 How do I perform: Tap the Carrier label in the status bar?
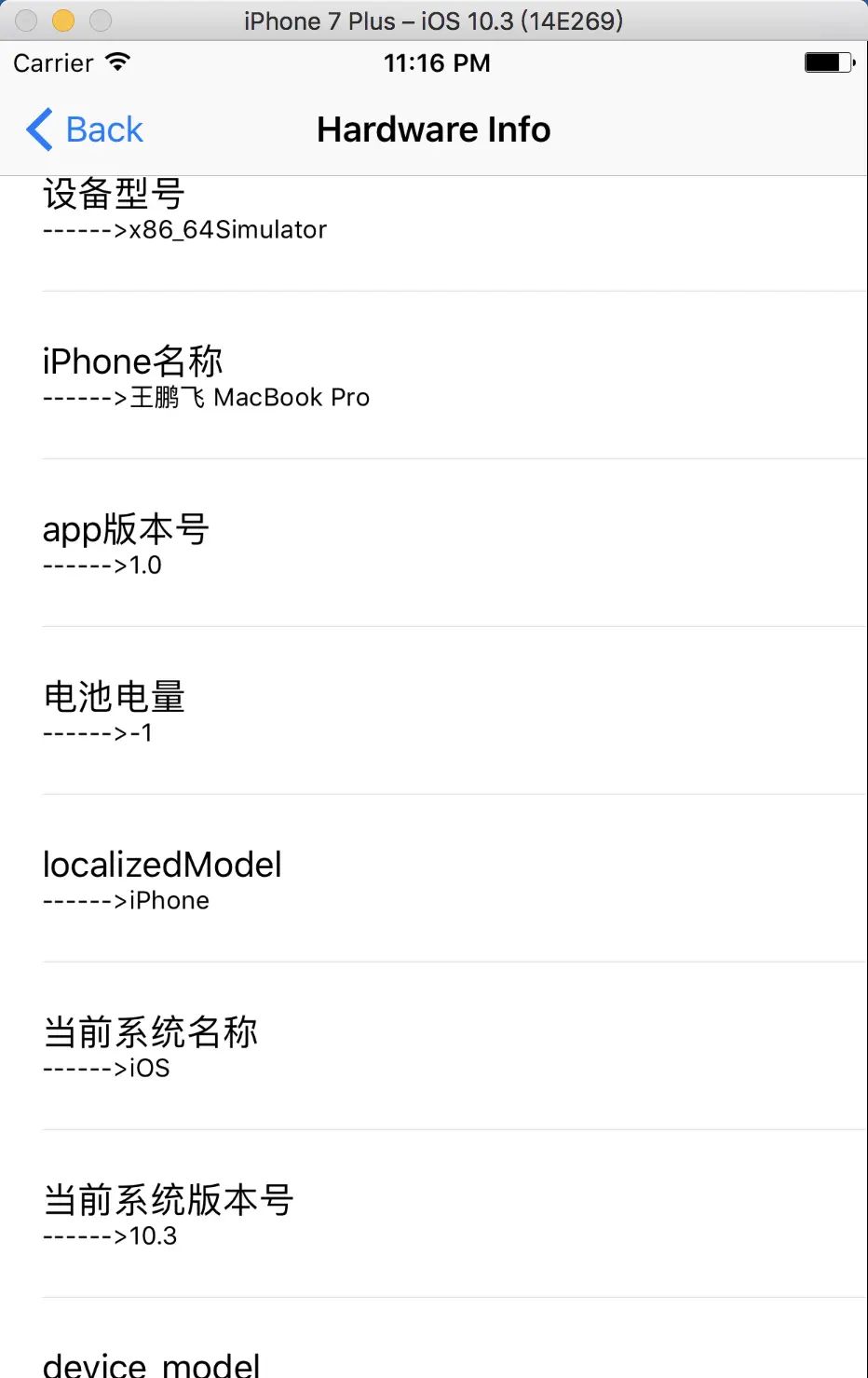click(x=53, y=63)
